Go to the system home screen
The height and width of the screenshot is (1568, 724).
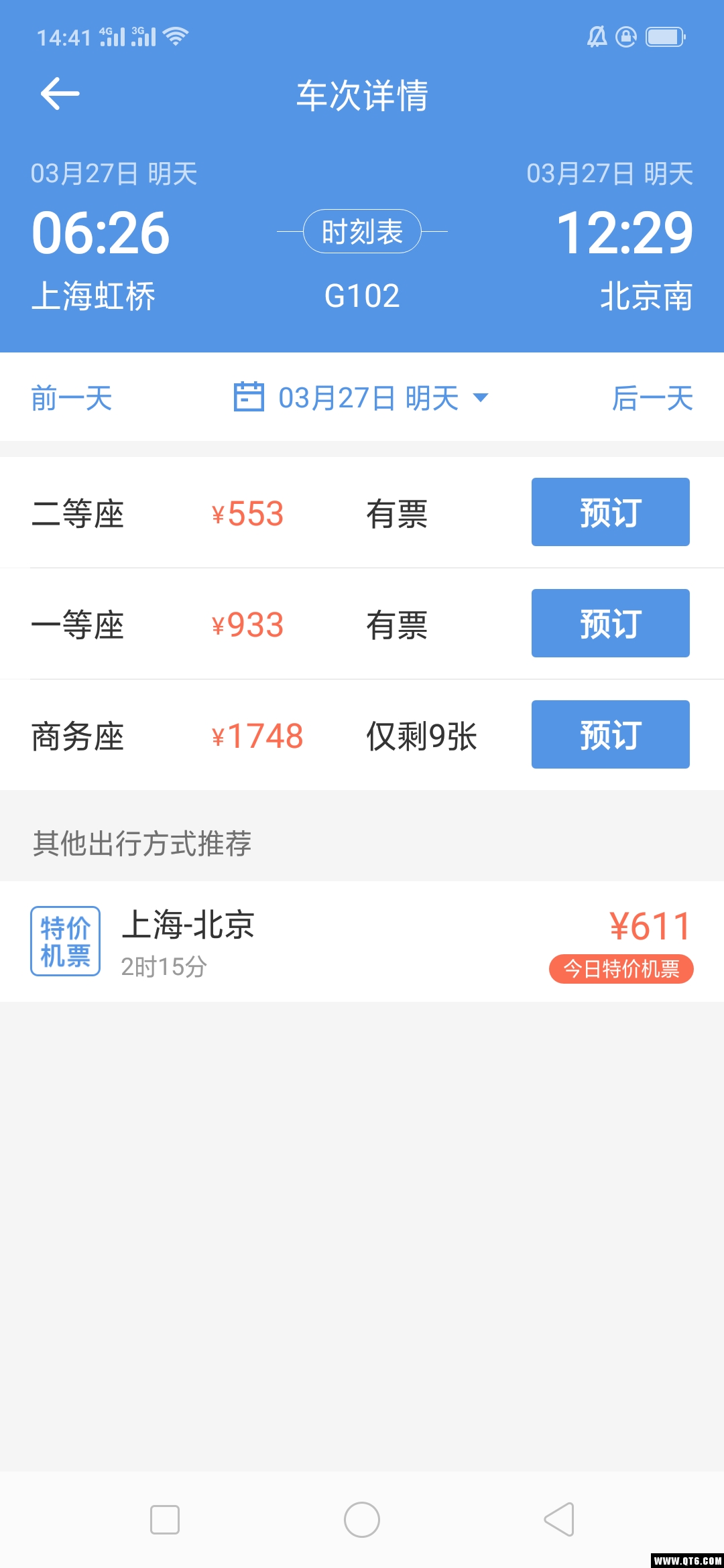pos(362,1520)
